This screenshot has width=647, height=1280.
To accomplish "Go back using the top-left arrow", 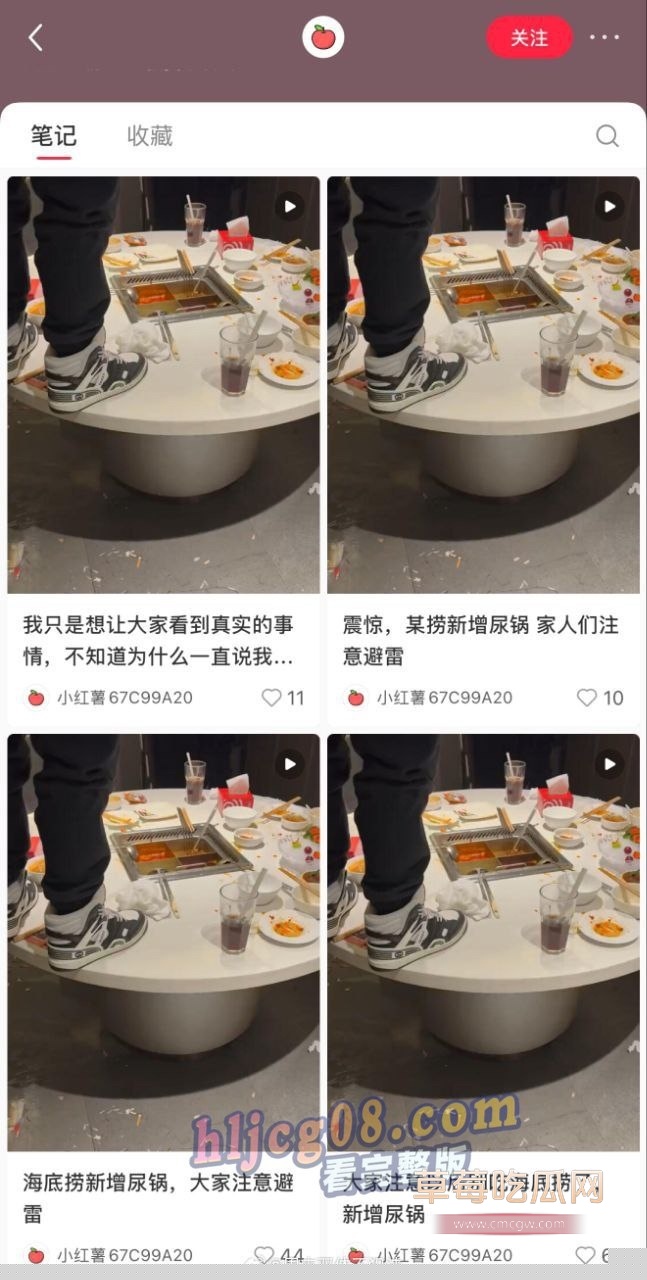I will point(36,38).
